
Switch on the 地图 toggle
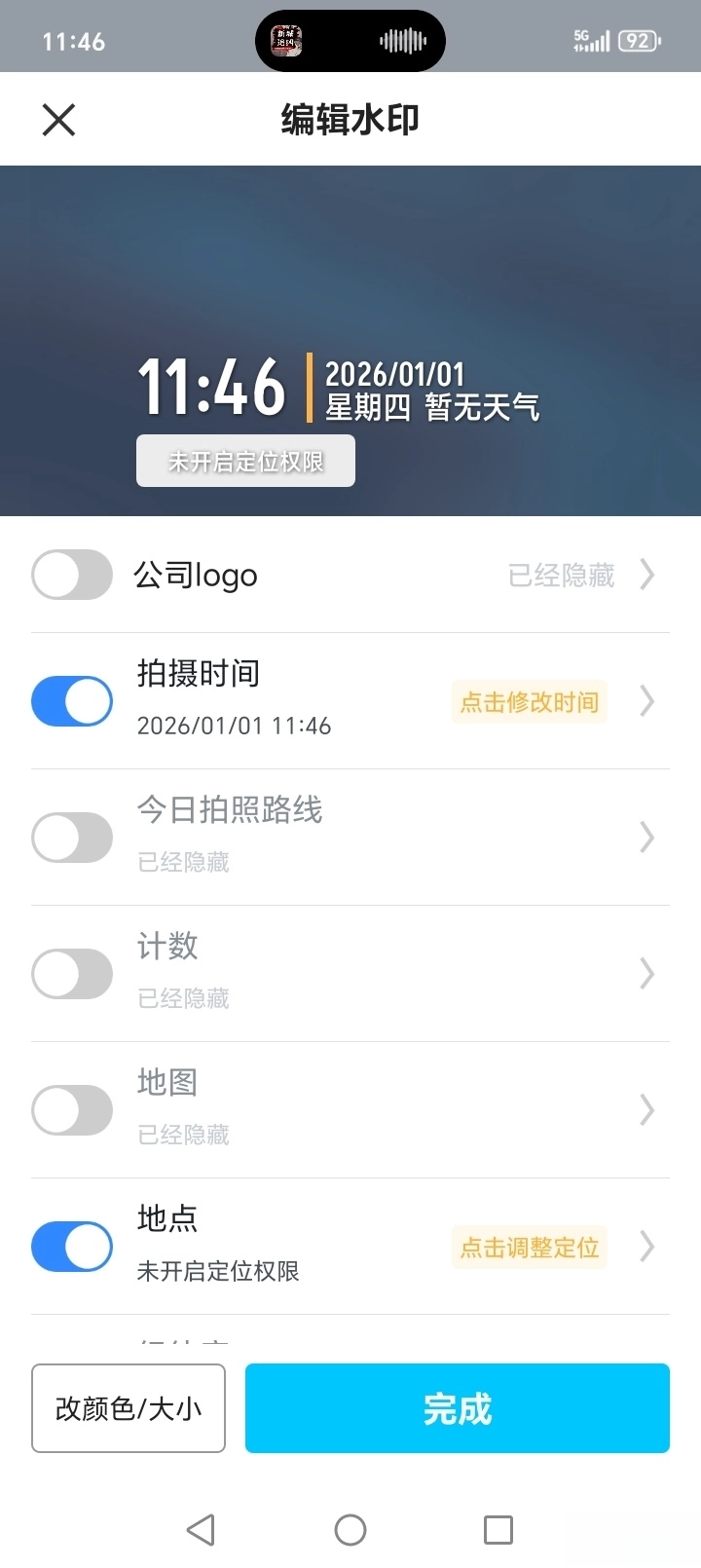point(72,1110)
